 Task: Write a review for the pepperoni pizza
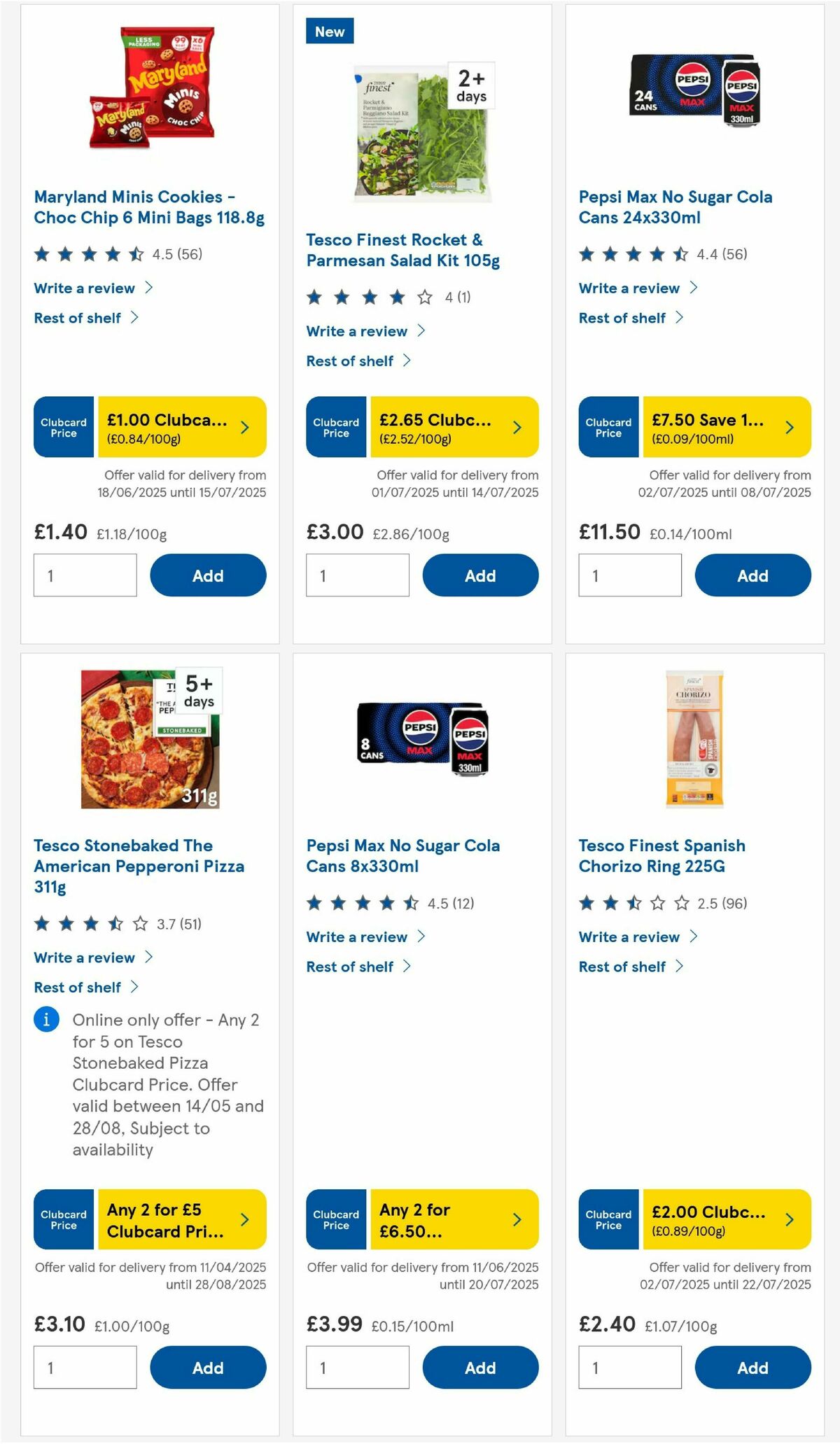pyautogui.click(x=84, y=957)
